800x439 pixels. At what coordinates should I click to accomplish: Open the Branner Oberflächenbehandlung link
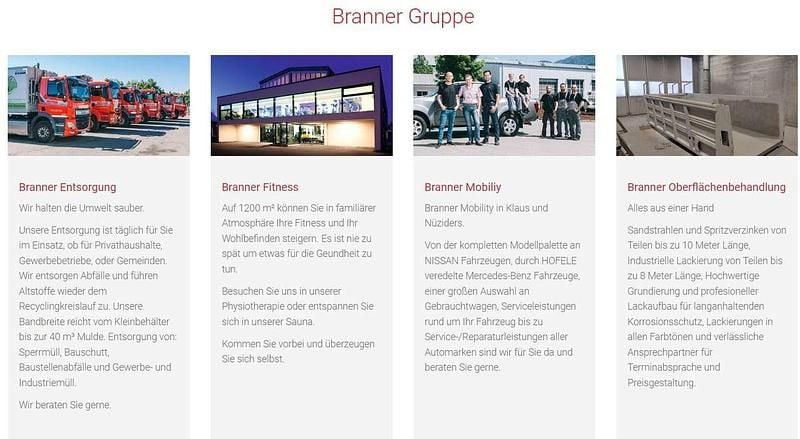(706, 187)
